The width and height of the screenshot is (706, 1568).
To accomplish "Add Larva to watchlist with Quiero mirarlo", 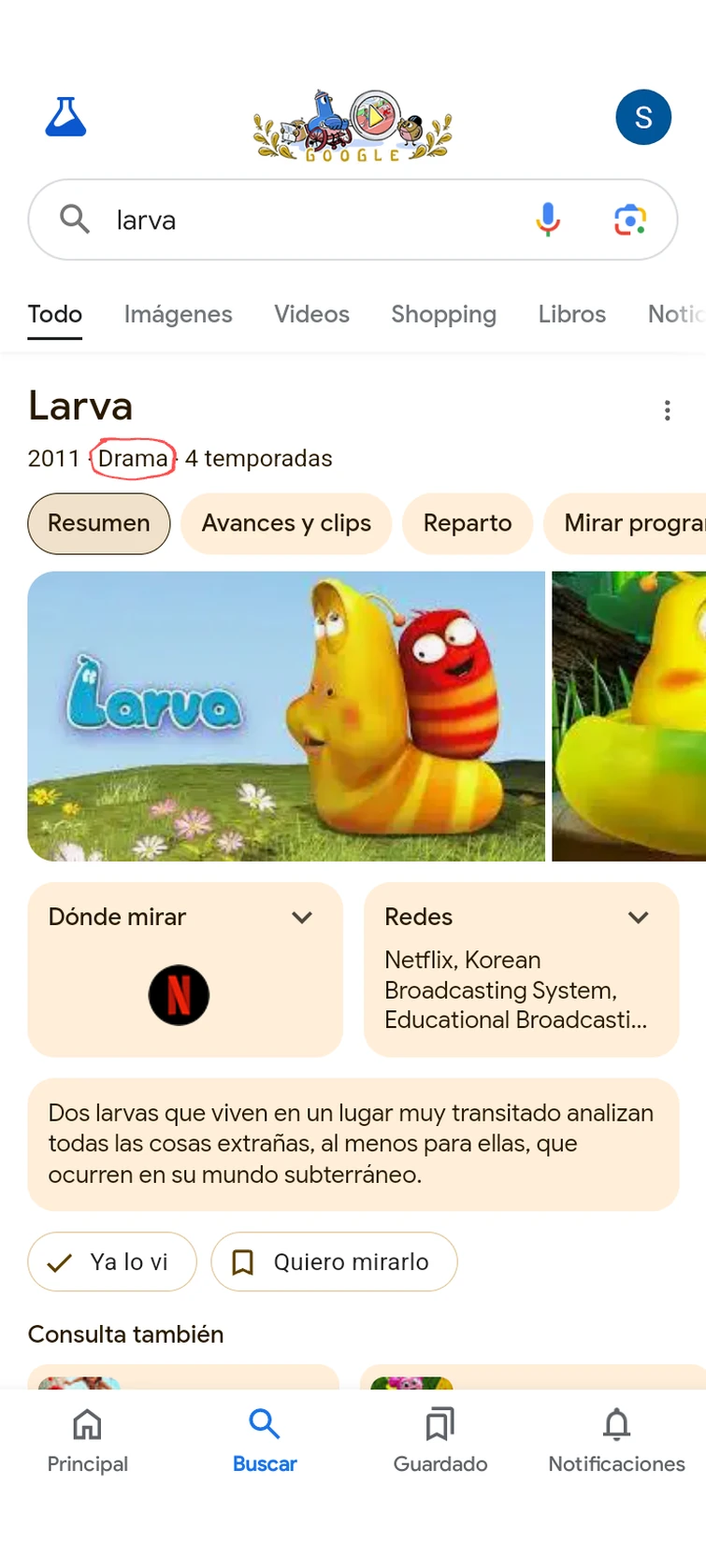I will point(334,1262).
